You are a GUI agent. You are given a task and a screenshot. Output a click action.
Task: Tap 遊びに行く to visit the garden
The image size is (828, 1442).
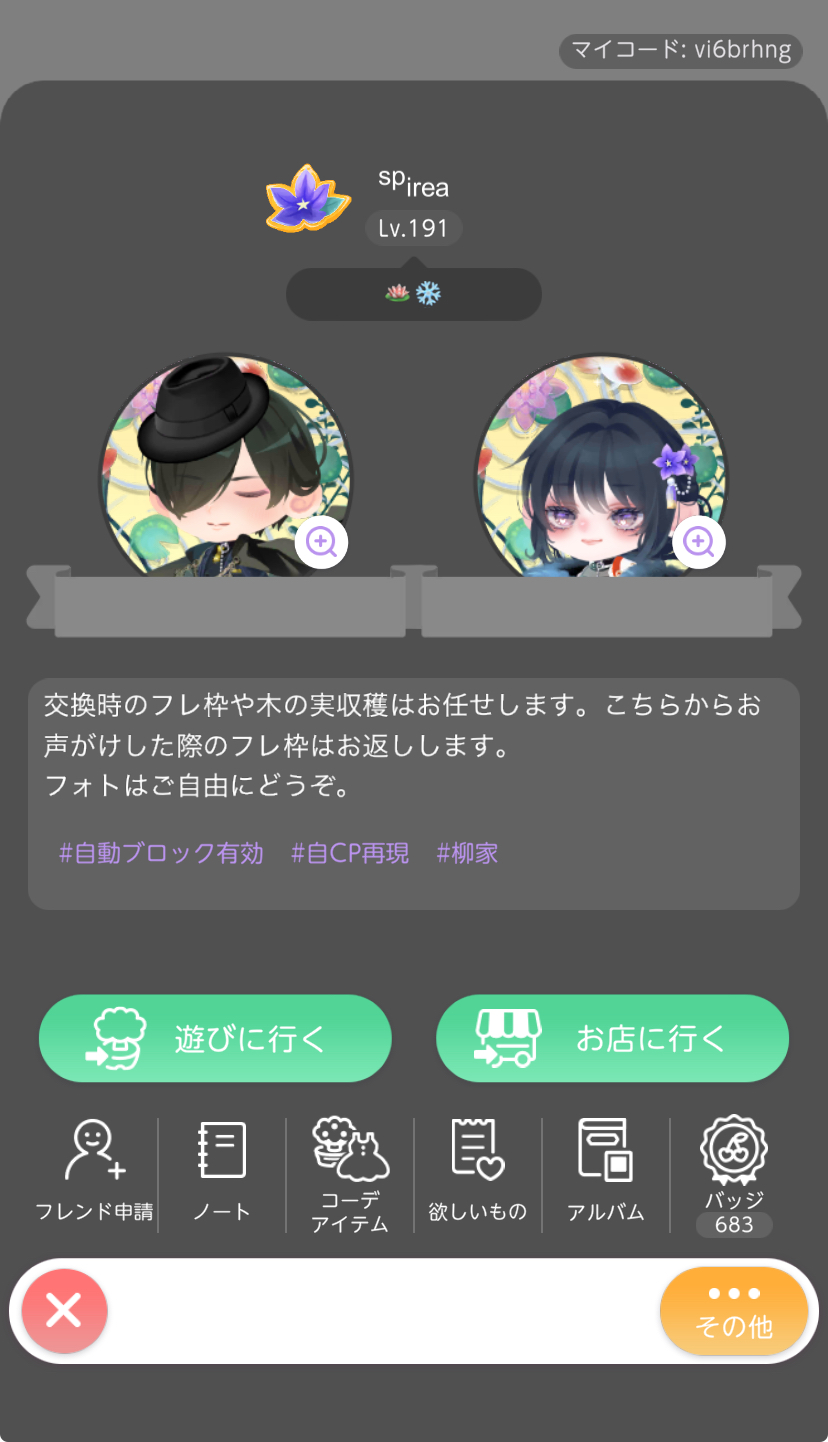215,1039
